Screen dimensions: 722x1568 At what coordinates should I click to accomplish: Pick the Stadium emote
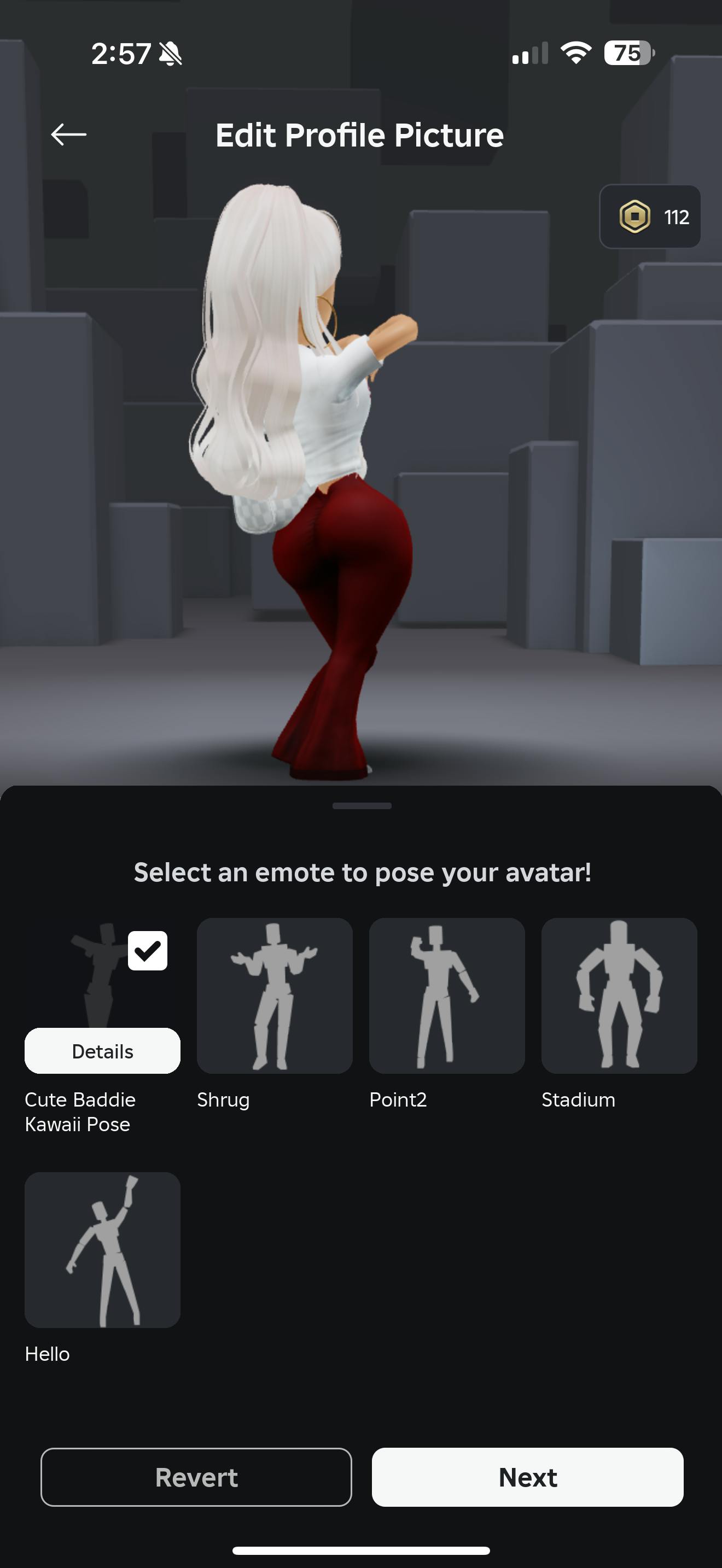pos(619,996)
